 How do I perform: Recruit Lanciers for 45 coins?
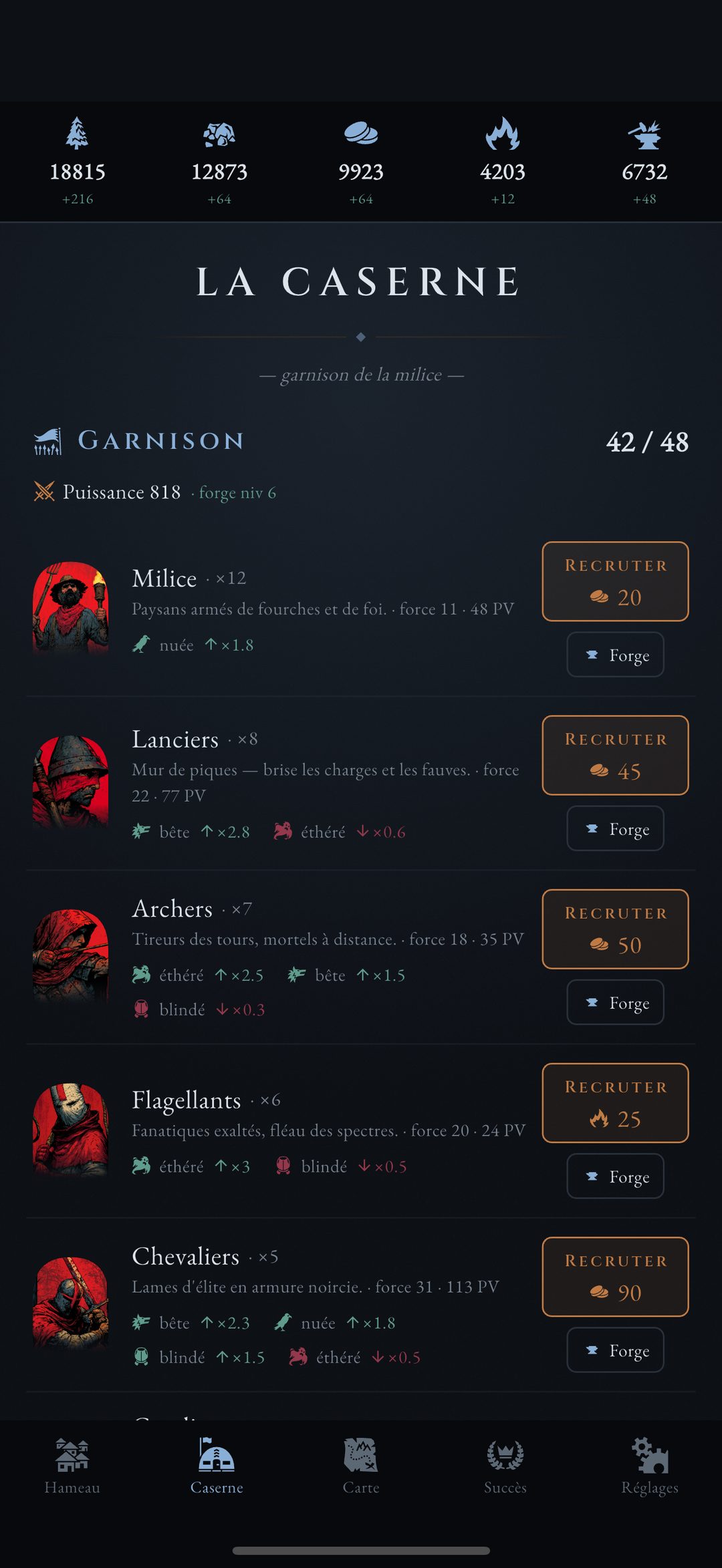coord(615,755)
